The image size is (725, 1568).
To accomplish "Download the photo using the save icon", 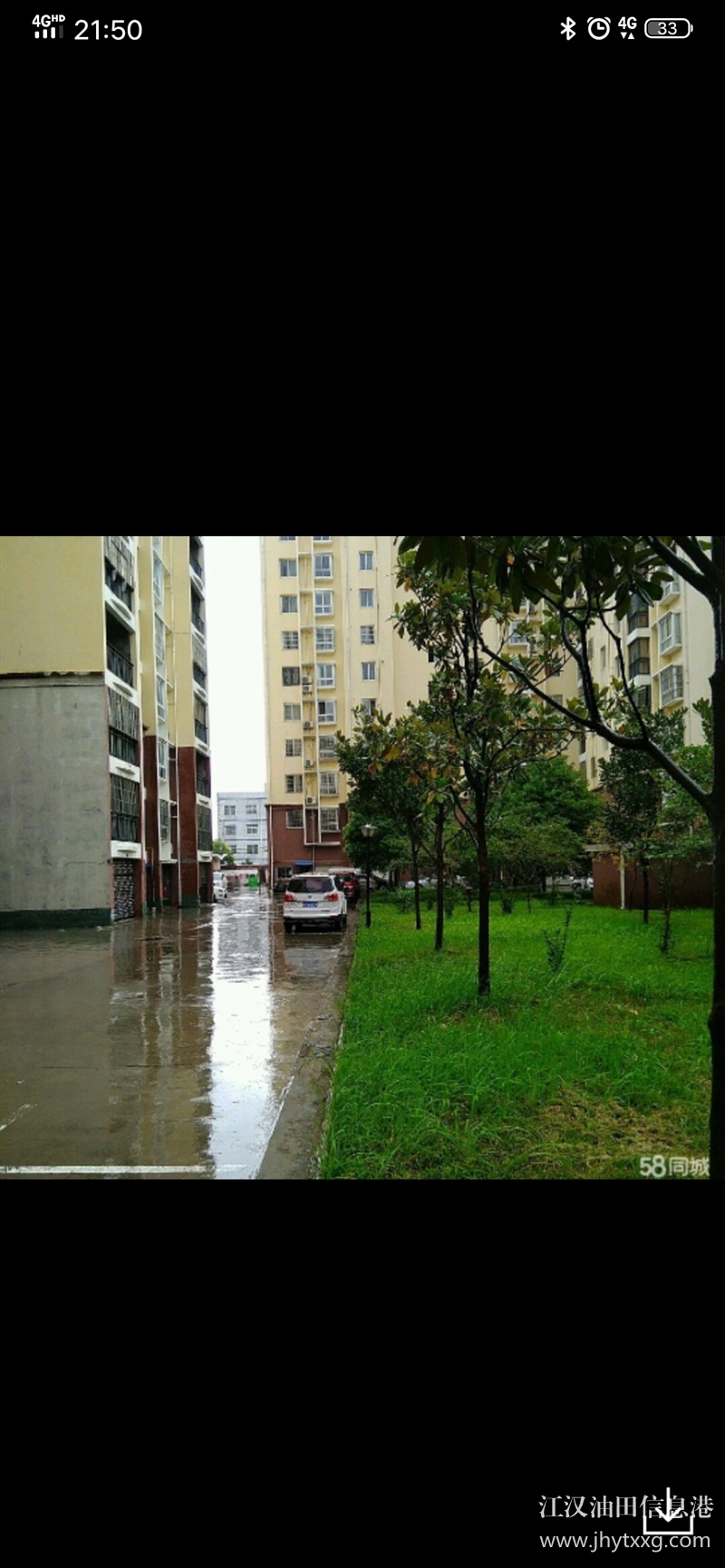I will point(668,1511).
